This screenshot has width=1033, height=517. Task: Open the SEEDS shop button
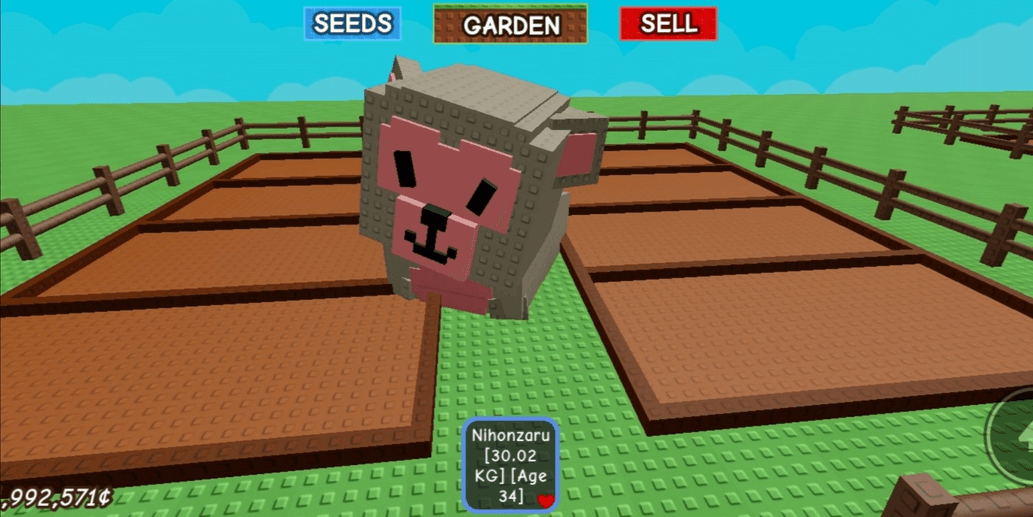[352, 24]
